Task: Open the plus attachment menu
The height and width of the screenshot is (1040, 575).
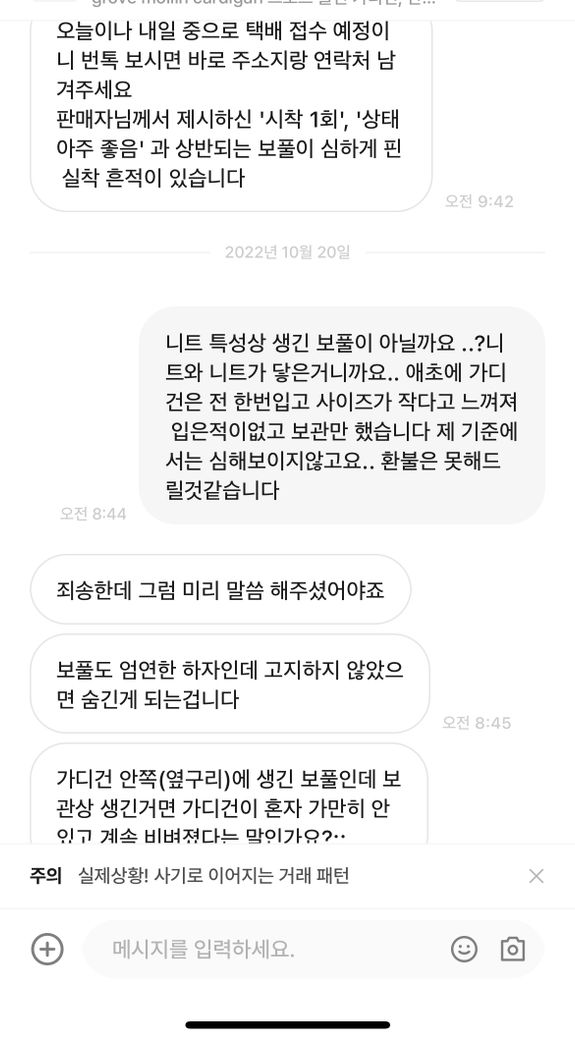Action: [47, 949]
